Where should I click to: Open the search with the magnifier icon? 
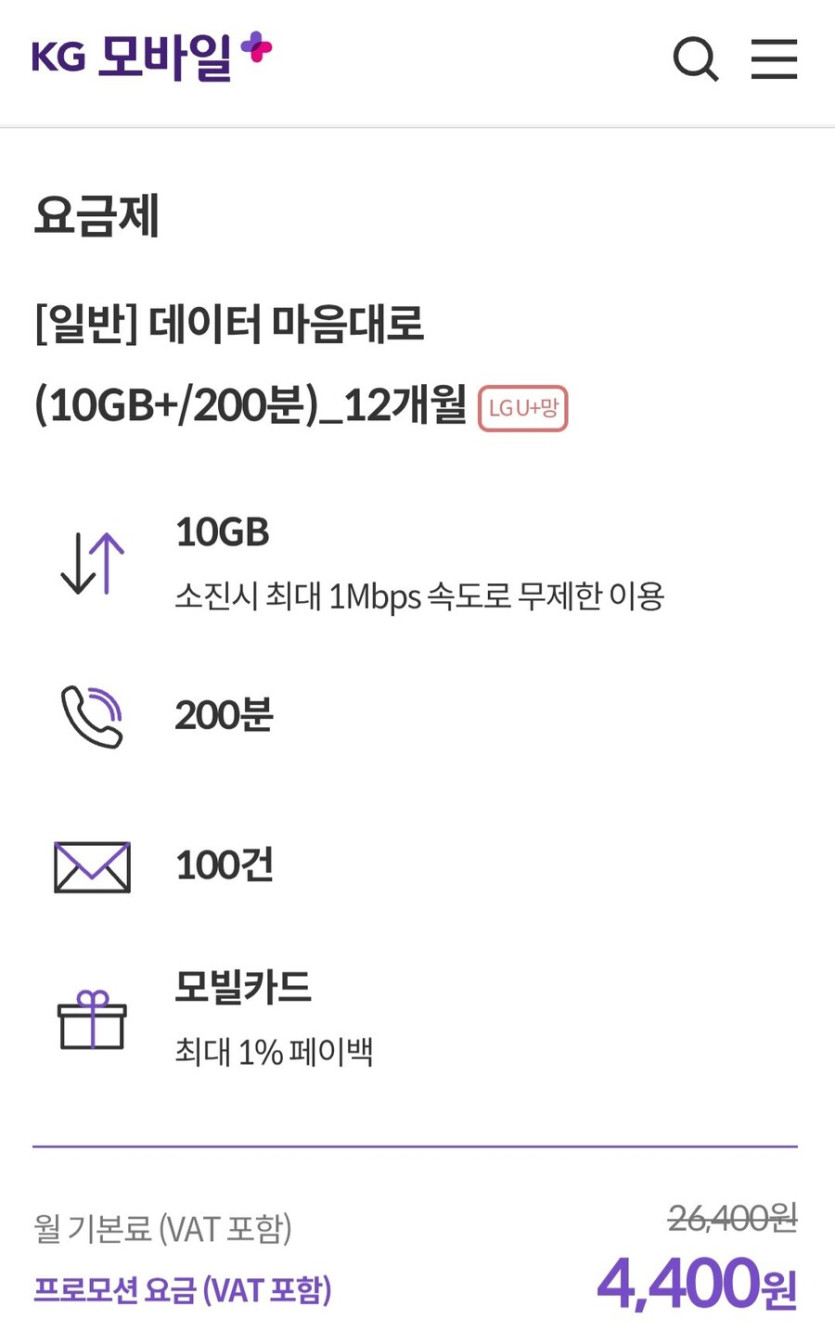pos(696,60)
